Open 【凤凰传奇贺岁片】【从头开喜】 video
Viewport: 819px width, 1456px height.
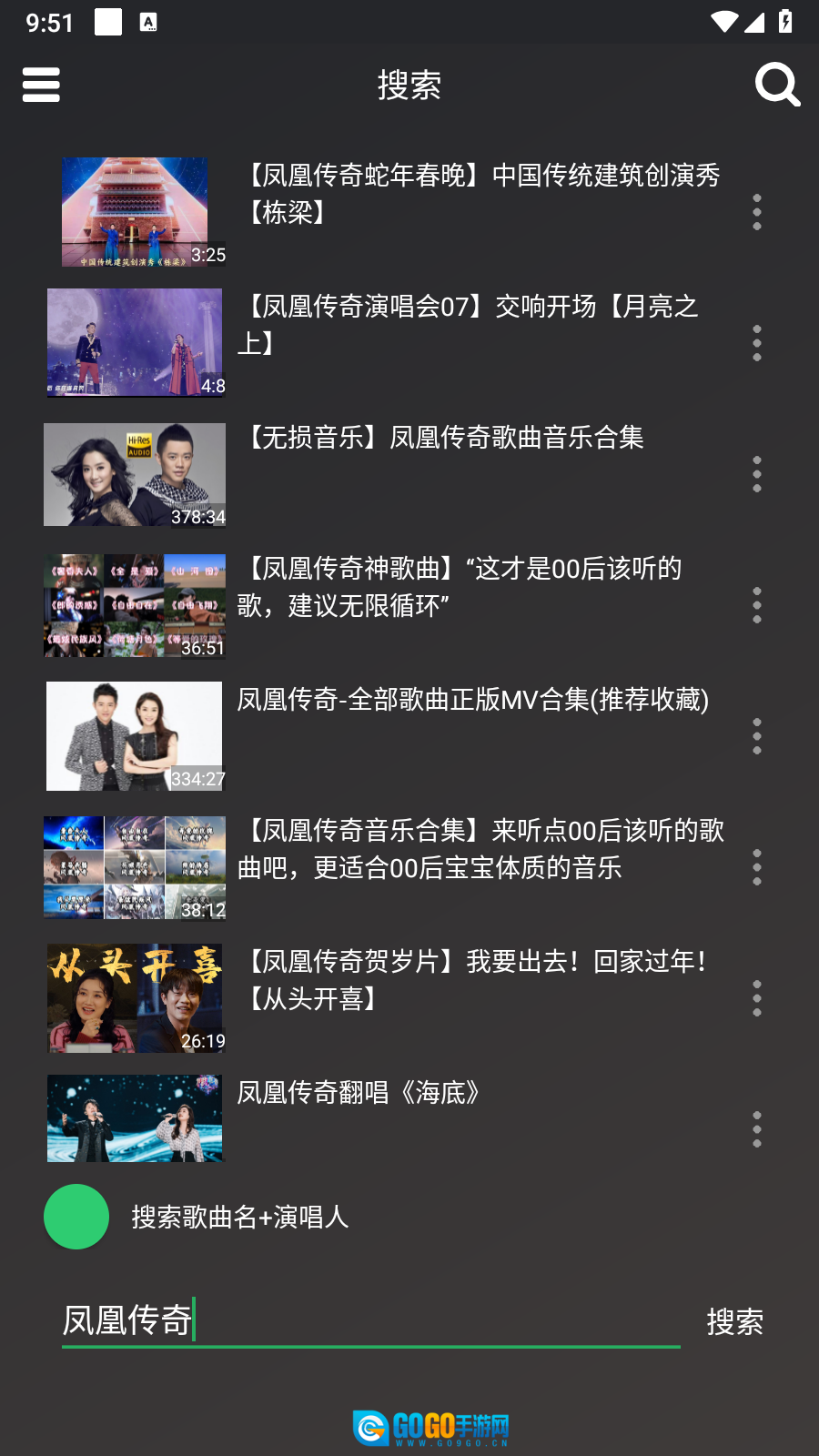tap(473, 980)
